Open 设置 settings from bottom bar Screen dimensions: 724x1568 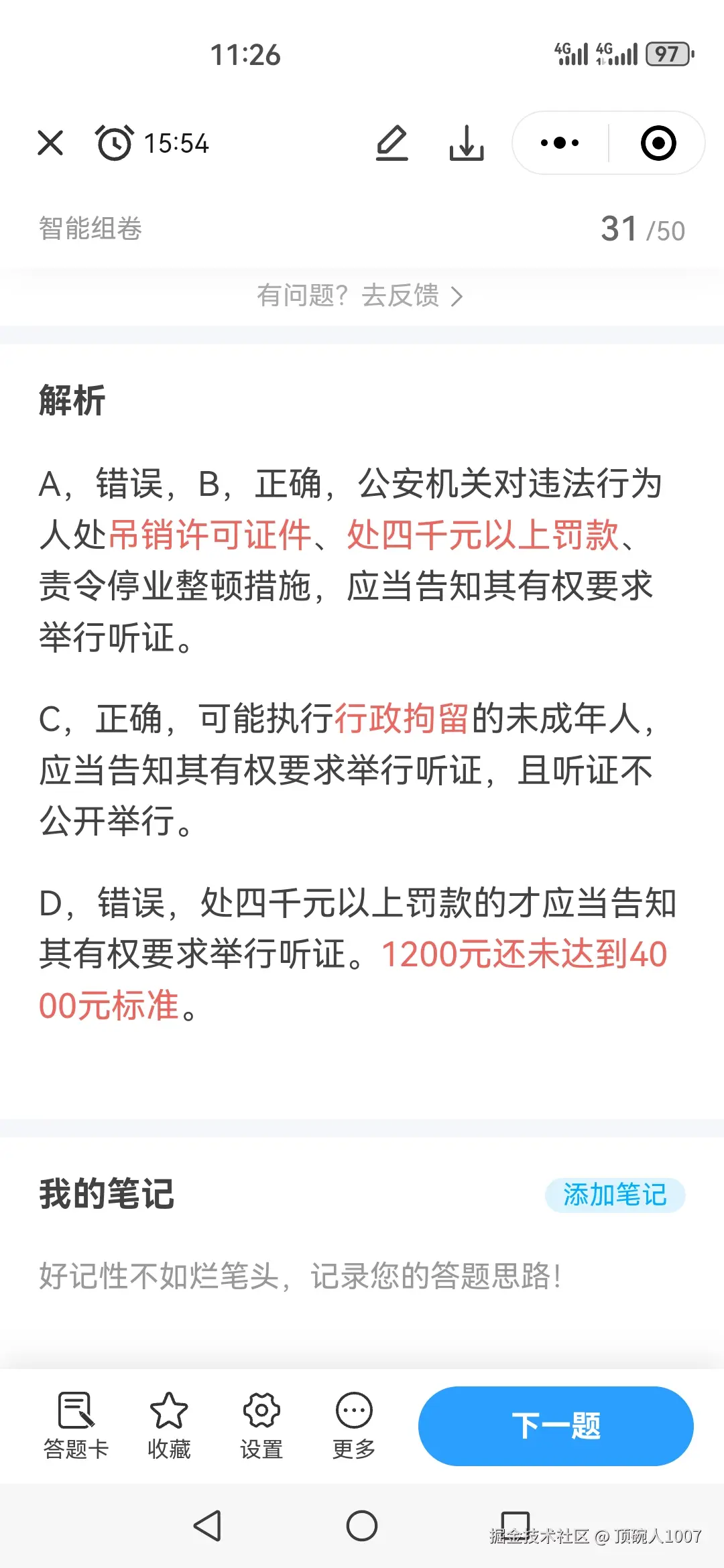tap(260, 1424)
